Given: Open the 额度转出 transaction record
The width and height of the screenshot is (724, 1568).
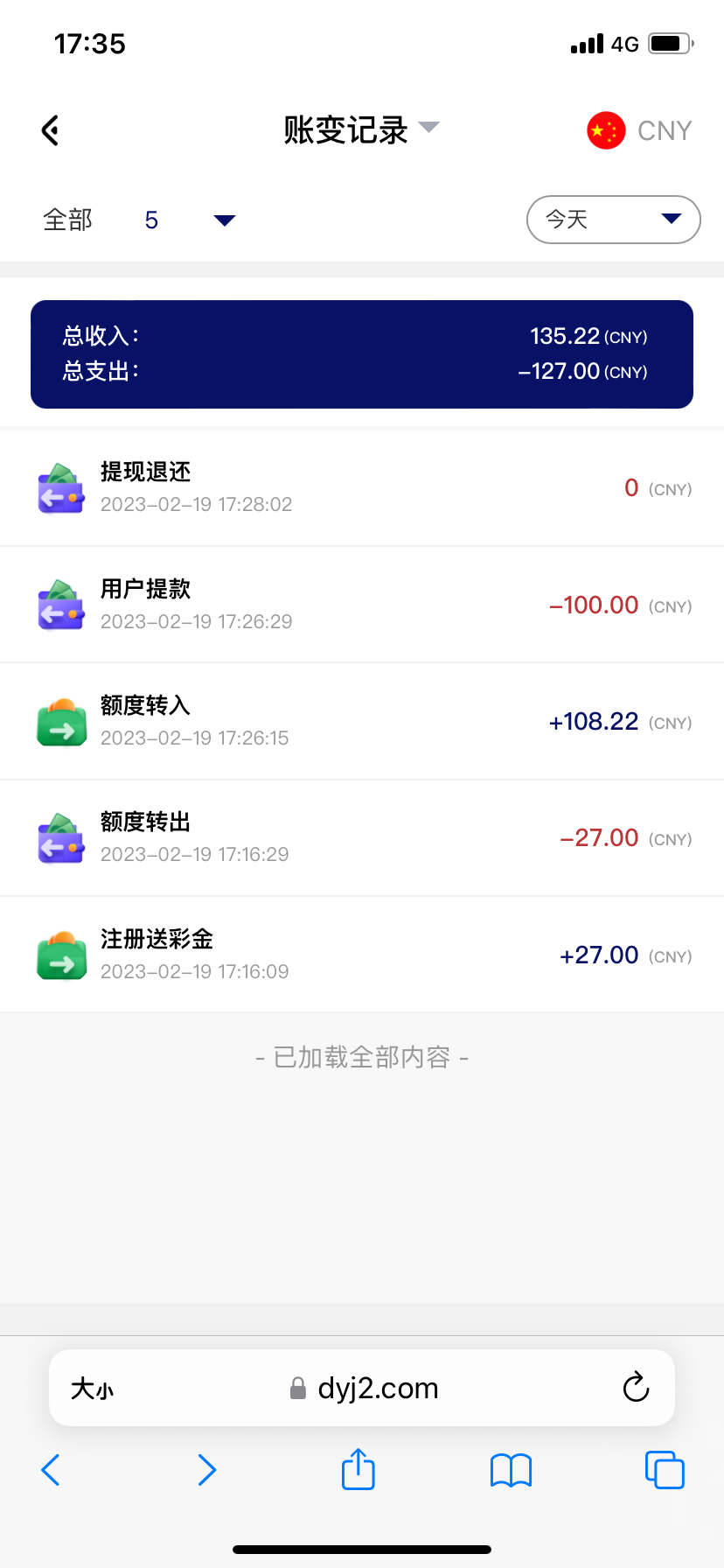Looking at the screenshot, I should 362,837.
